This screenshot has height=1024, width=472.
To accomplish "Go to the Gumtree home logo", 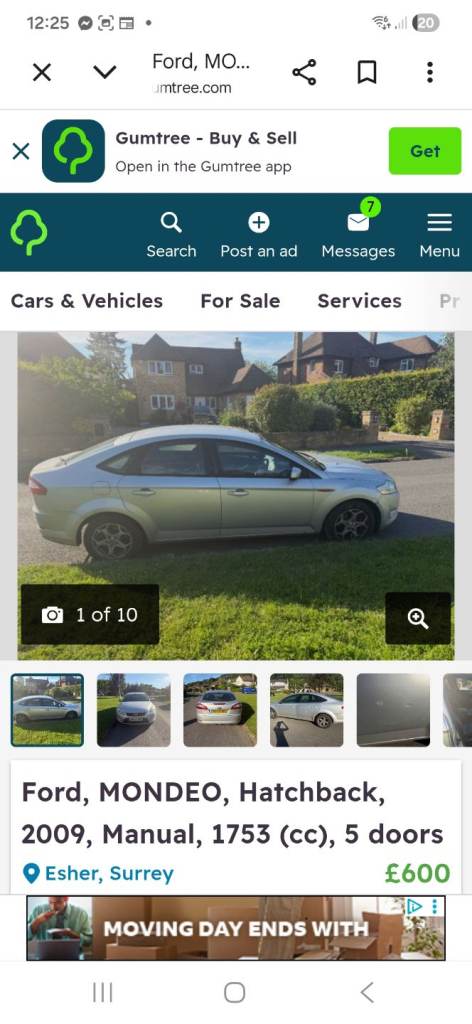I will [29, 232].
